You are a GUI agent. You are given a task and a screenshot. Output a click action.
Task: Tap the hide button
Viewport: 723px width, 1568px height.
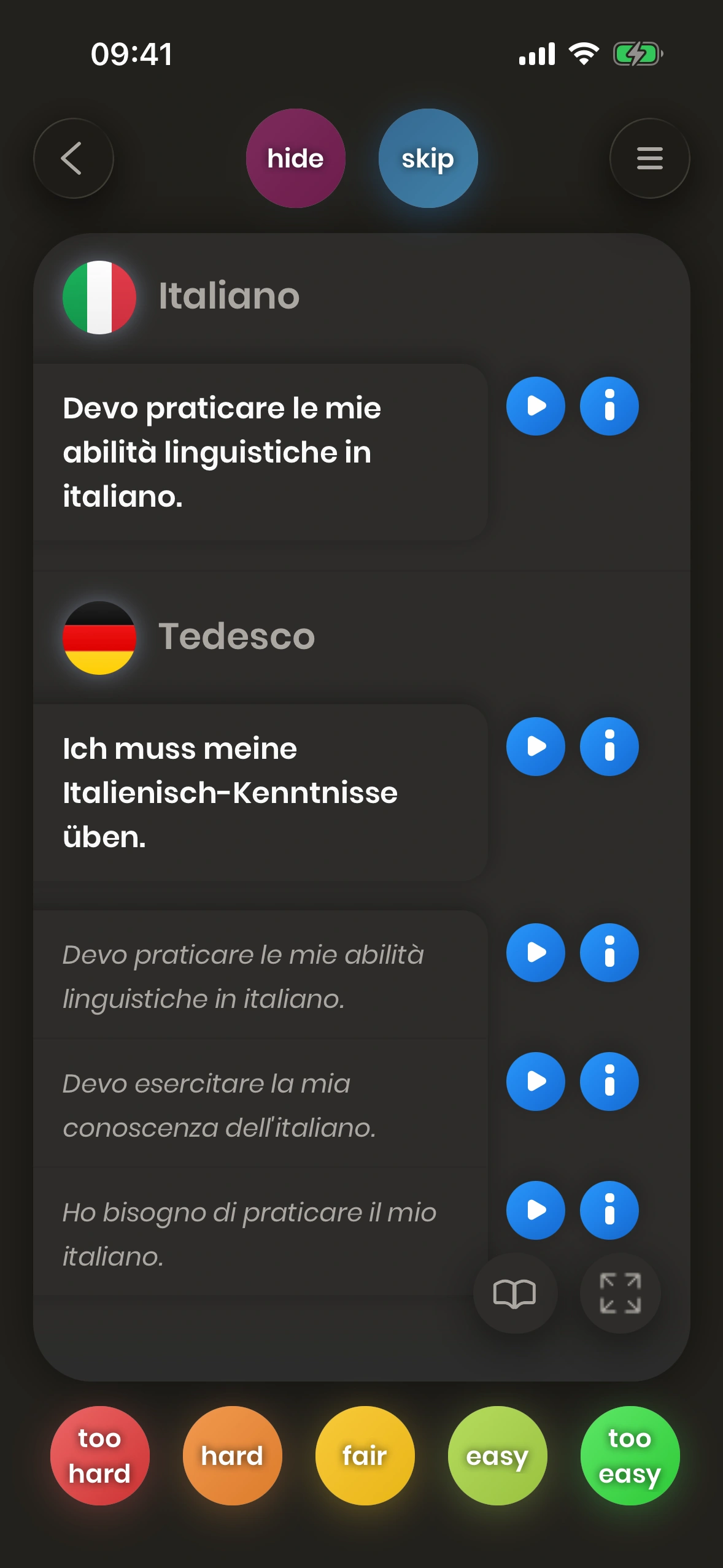[295, 158]
